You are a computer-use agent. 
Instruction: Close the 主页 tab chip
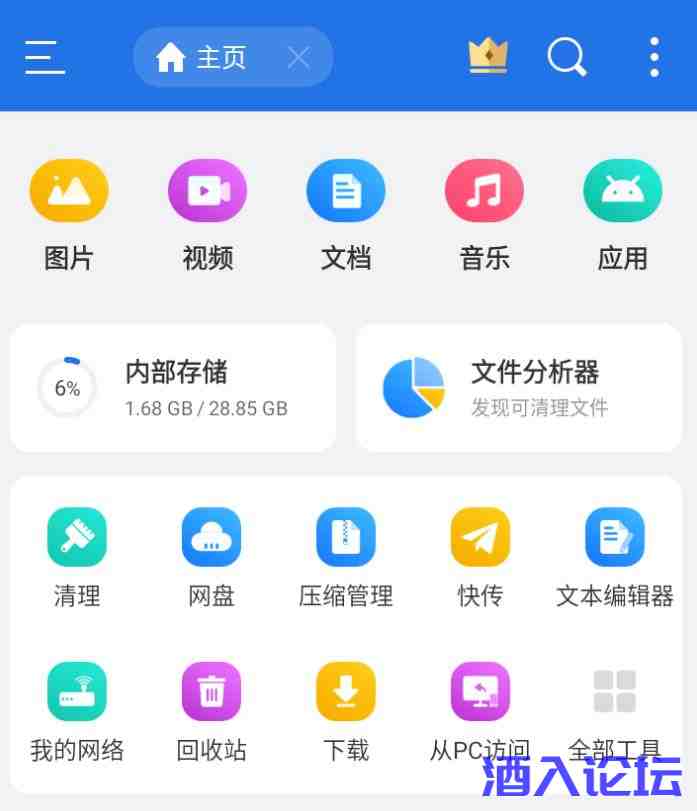click(x=298, y=57)
